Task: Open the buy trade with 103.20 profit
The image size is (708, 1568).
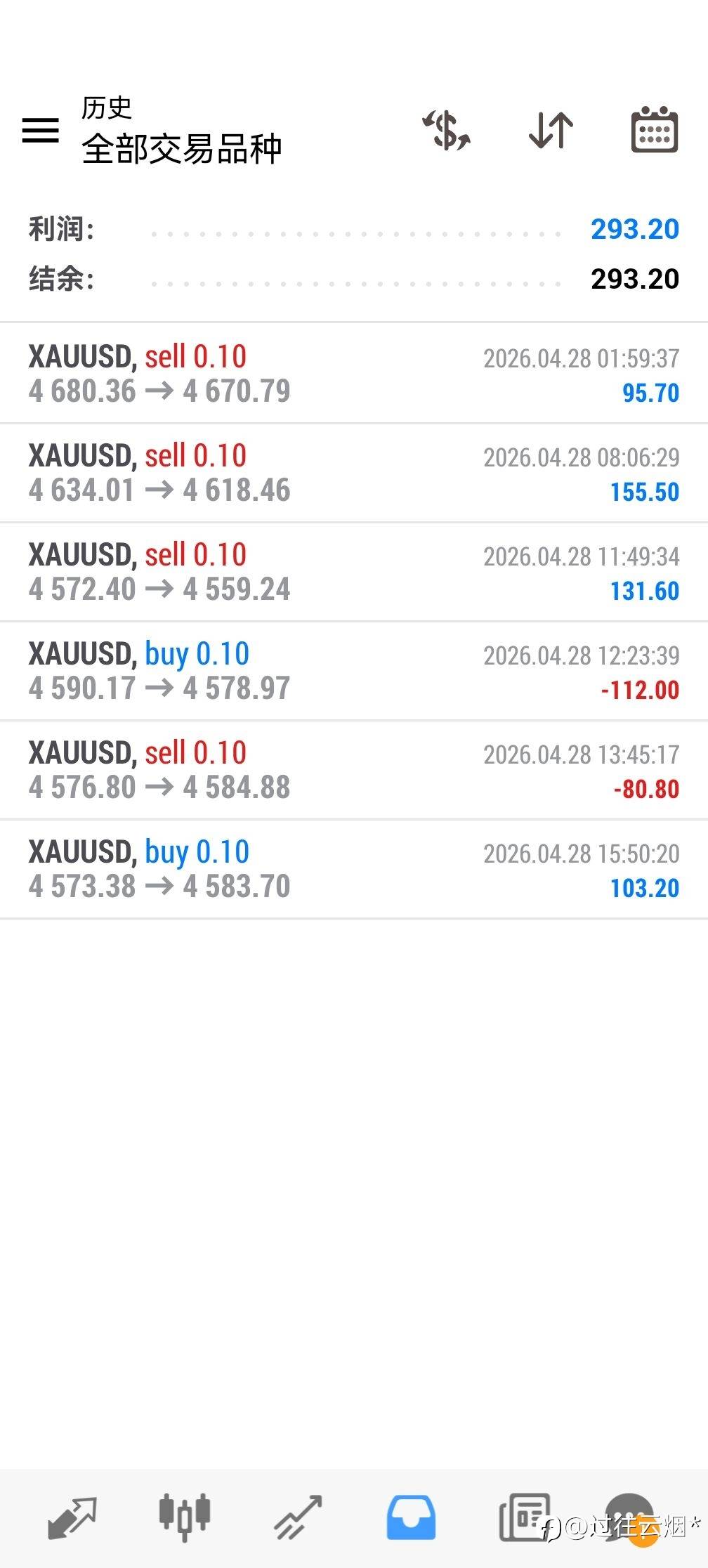Action: pos(354,869)
